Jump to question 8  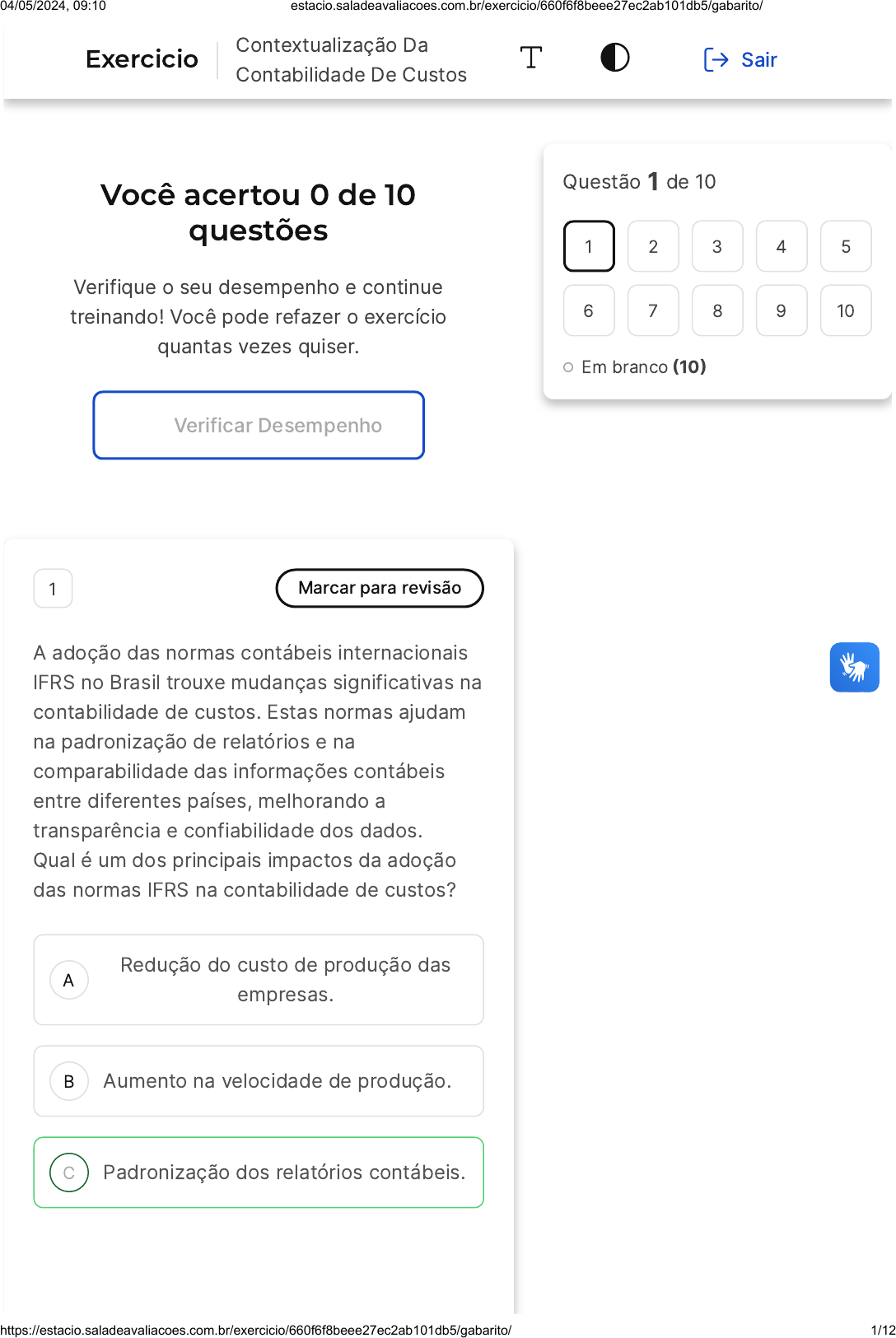[x=717, y=311]
